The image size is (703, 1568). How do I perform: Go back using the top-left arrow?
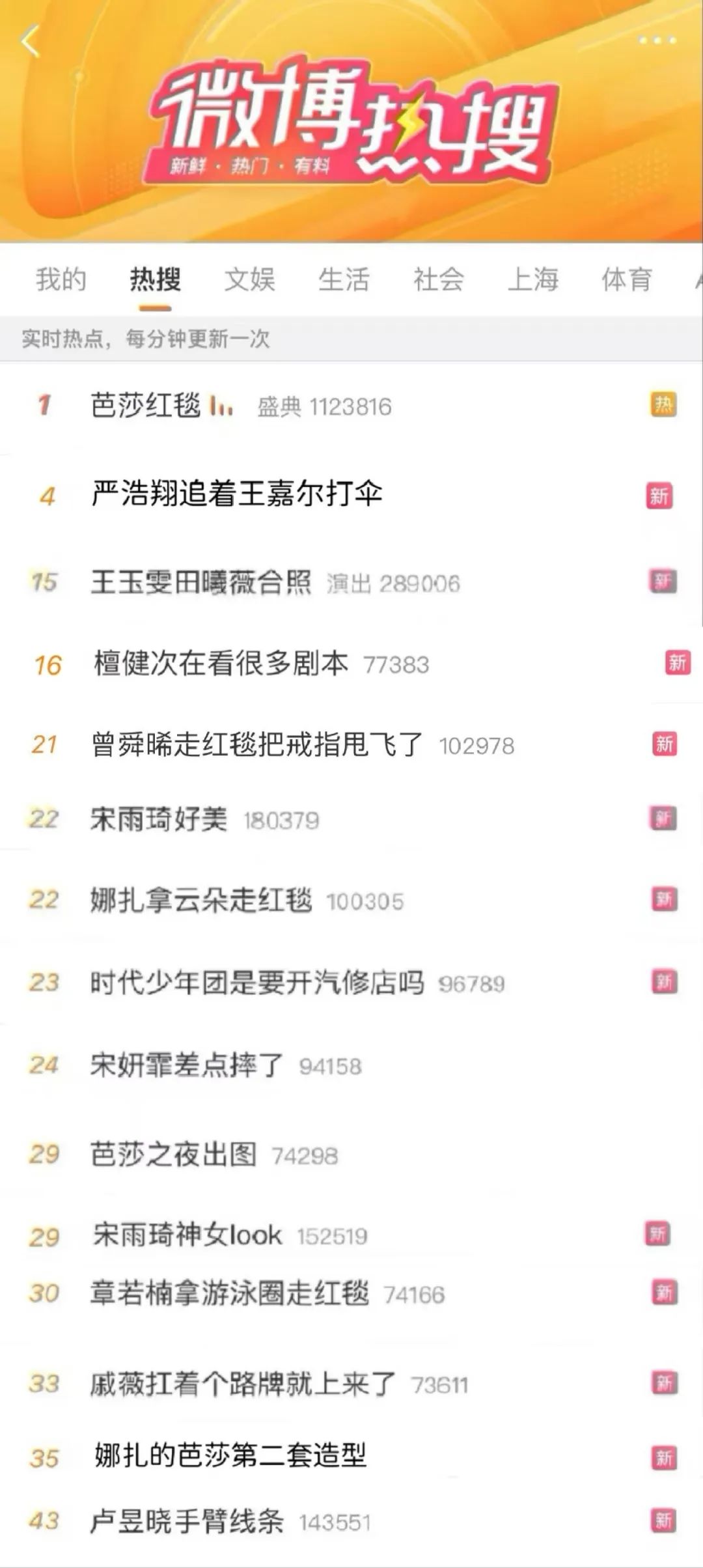31,42
